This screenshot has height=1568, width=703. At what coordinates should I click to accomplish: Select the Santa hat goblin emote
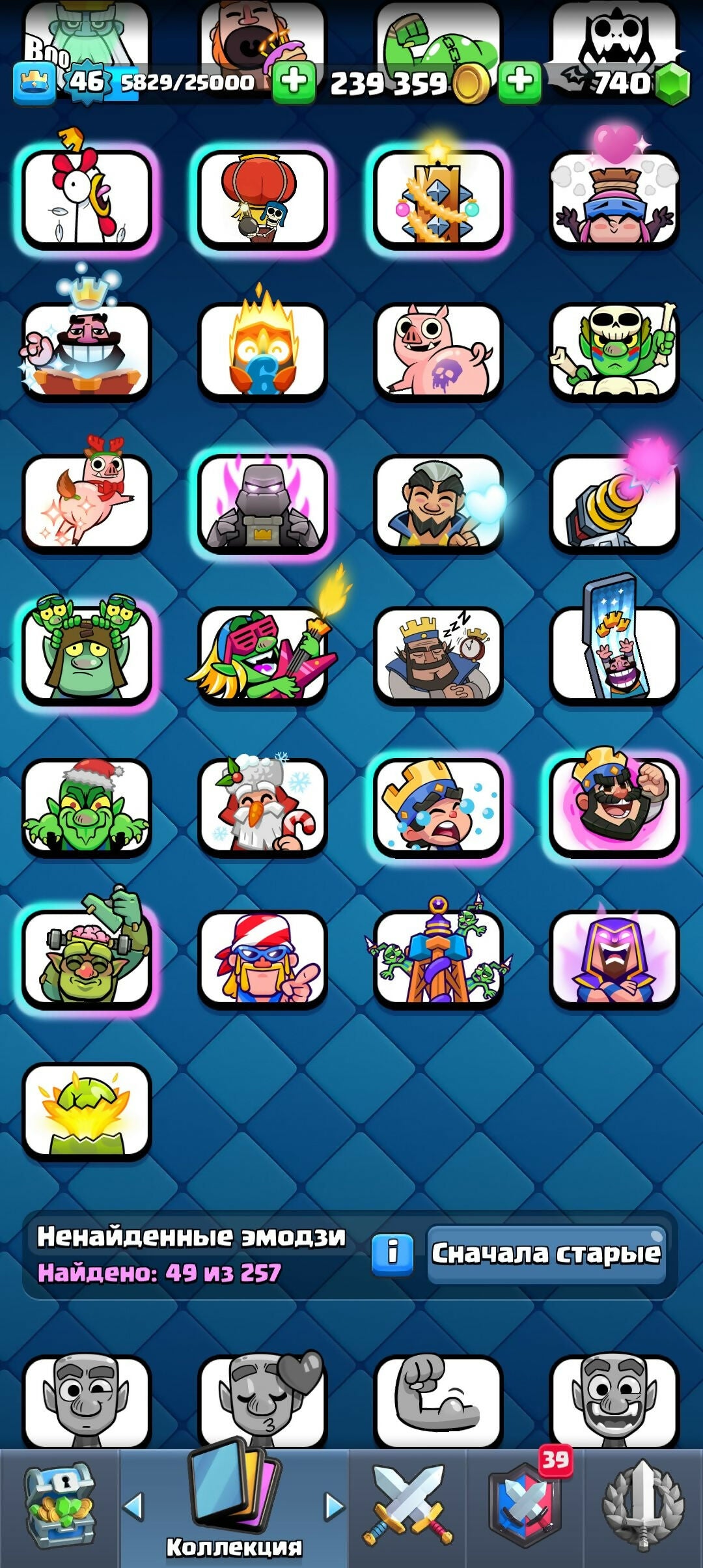87,807
